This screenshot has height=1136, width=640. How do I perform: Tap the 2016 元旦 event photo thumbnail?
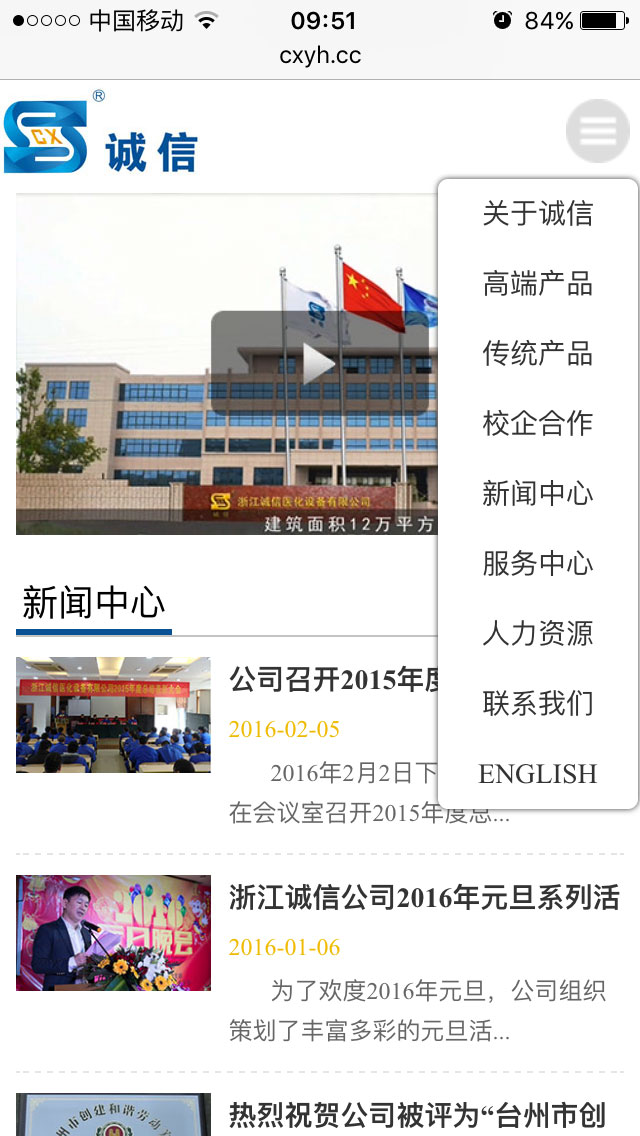coord(113,933)
